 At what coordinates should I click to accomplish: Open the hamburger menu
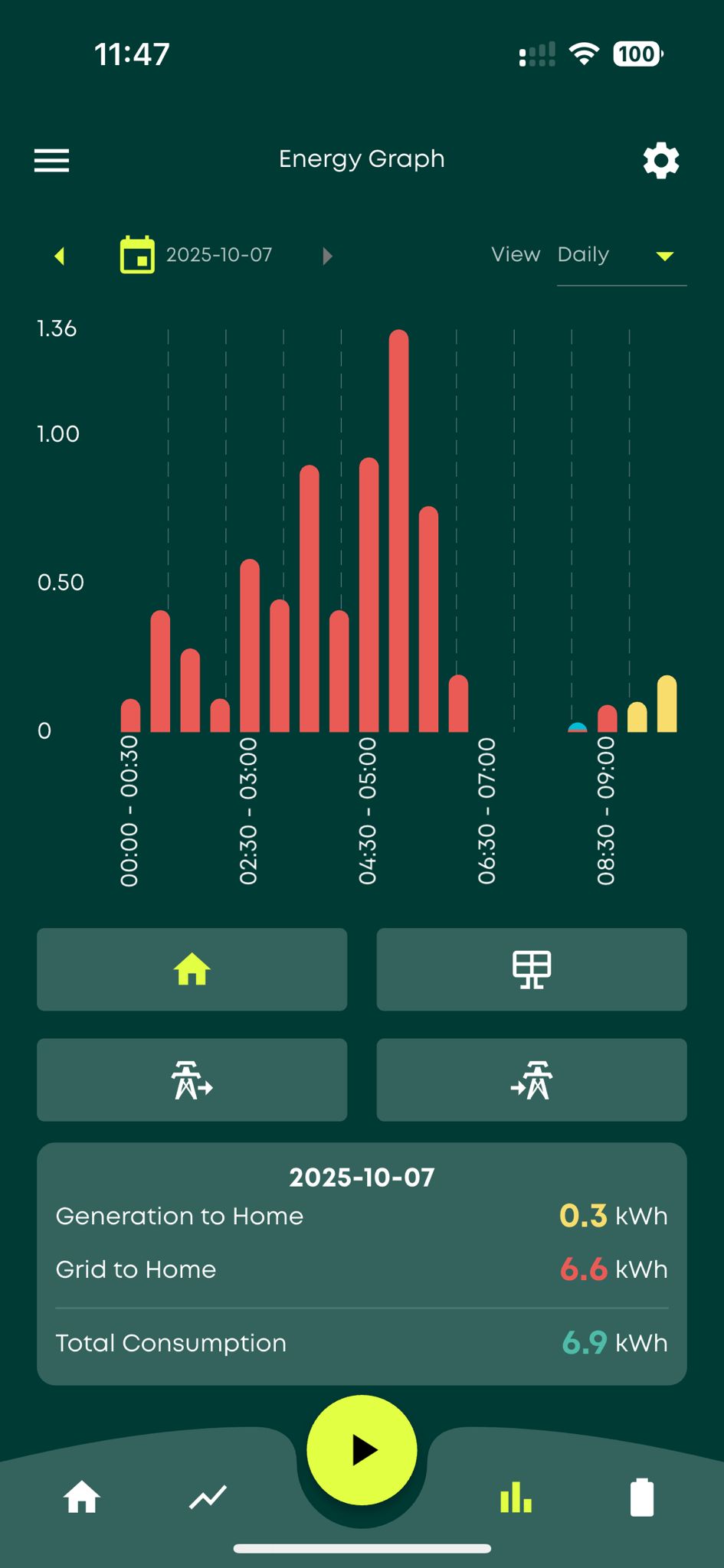click(51, 160)
